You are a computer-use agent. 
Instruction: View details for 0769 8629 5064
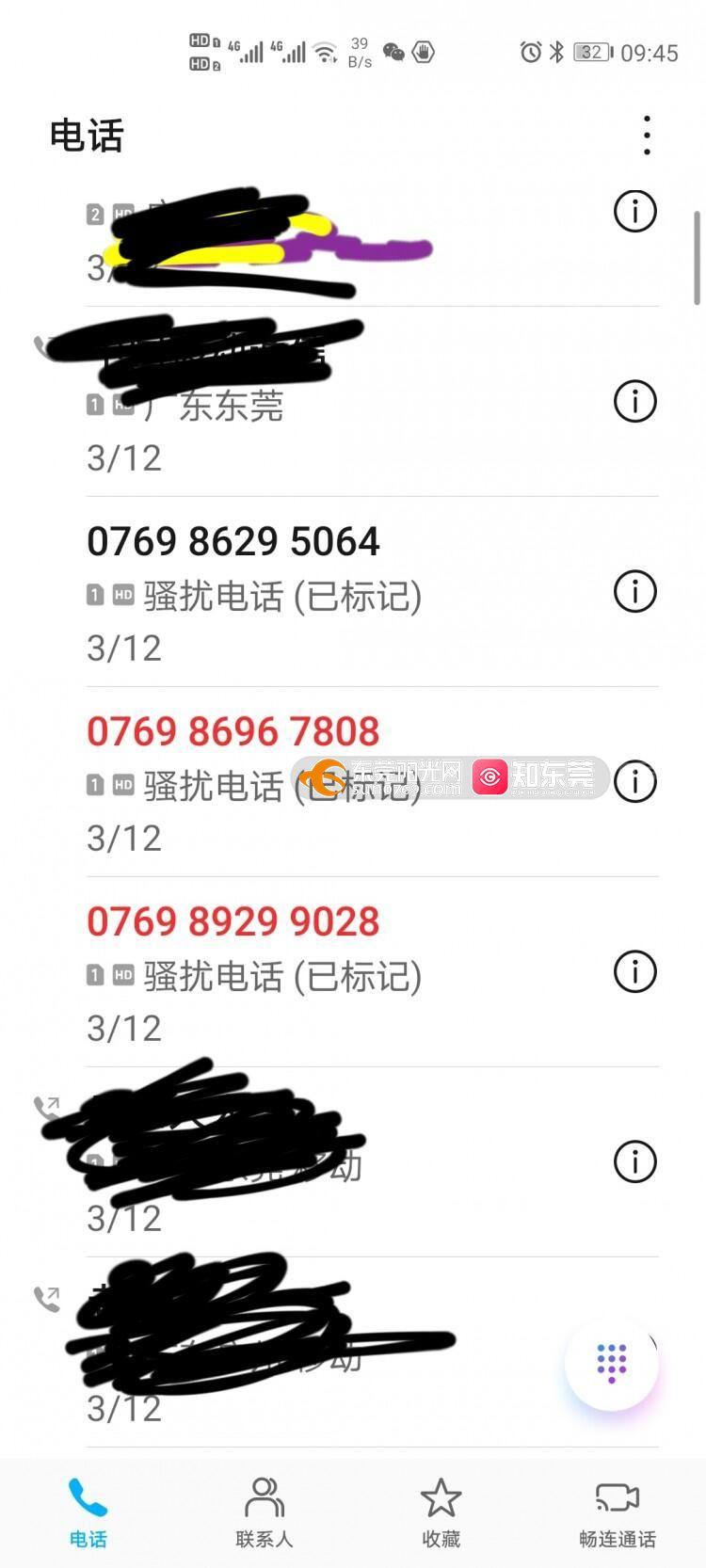(x=635, y=592)
